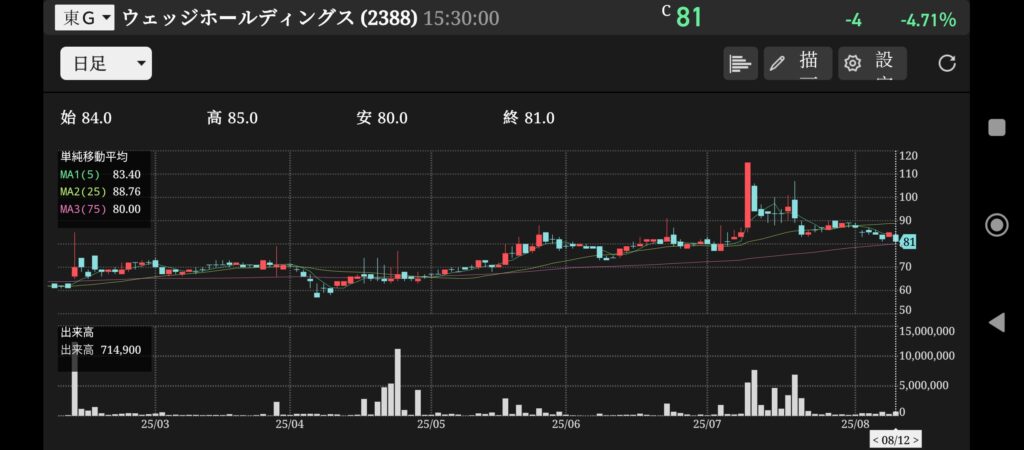
Task: Tap the system back triangle
Action: [x=996, y=322]
